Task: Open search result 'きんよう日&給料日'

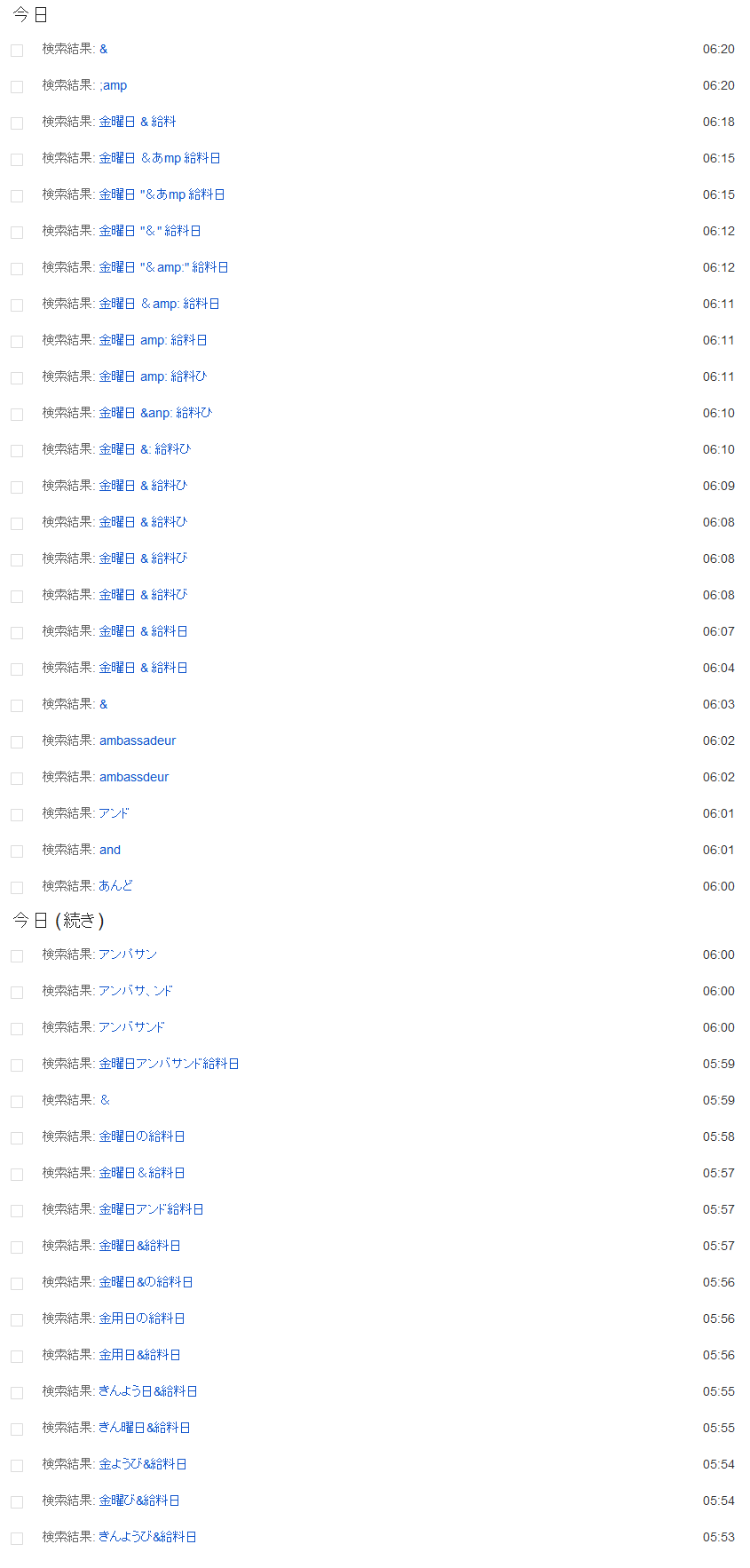Action: click(x=147, y=1391)
